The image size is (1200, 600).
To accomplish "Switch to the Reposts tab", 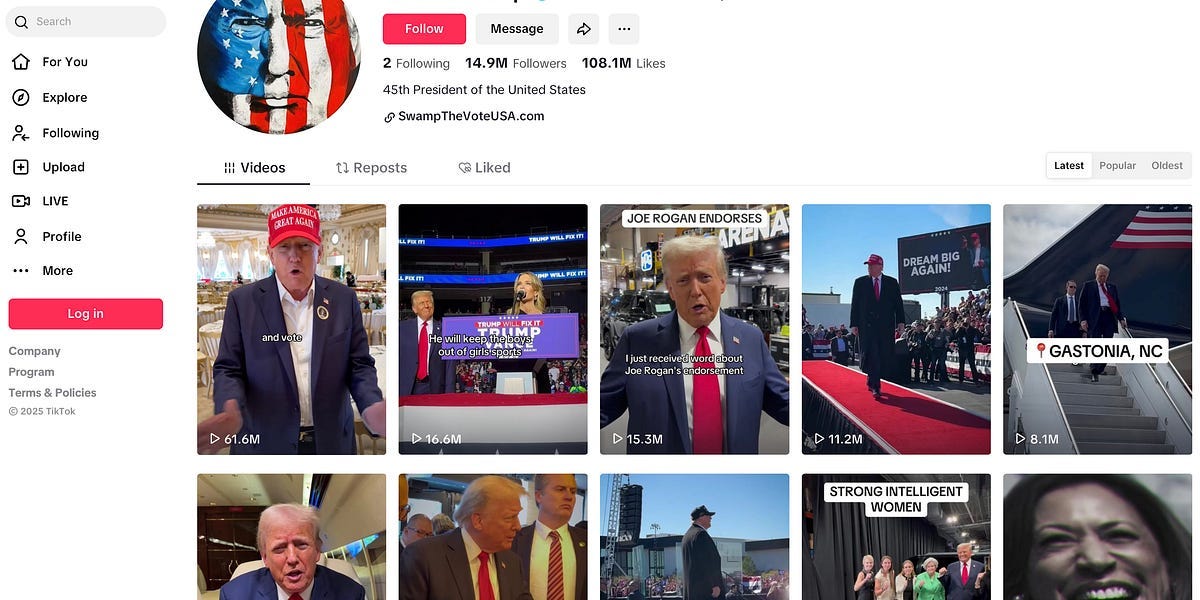I will (x=371, y=168).
